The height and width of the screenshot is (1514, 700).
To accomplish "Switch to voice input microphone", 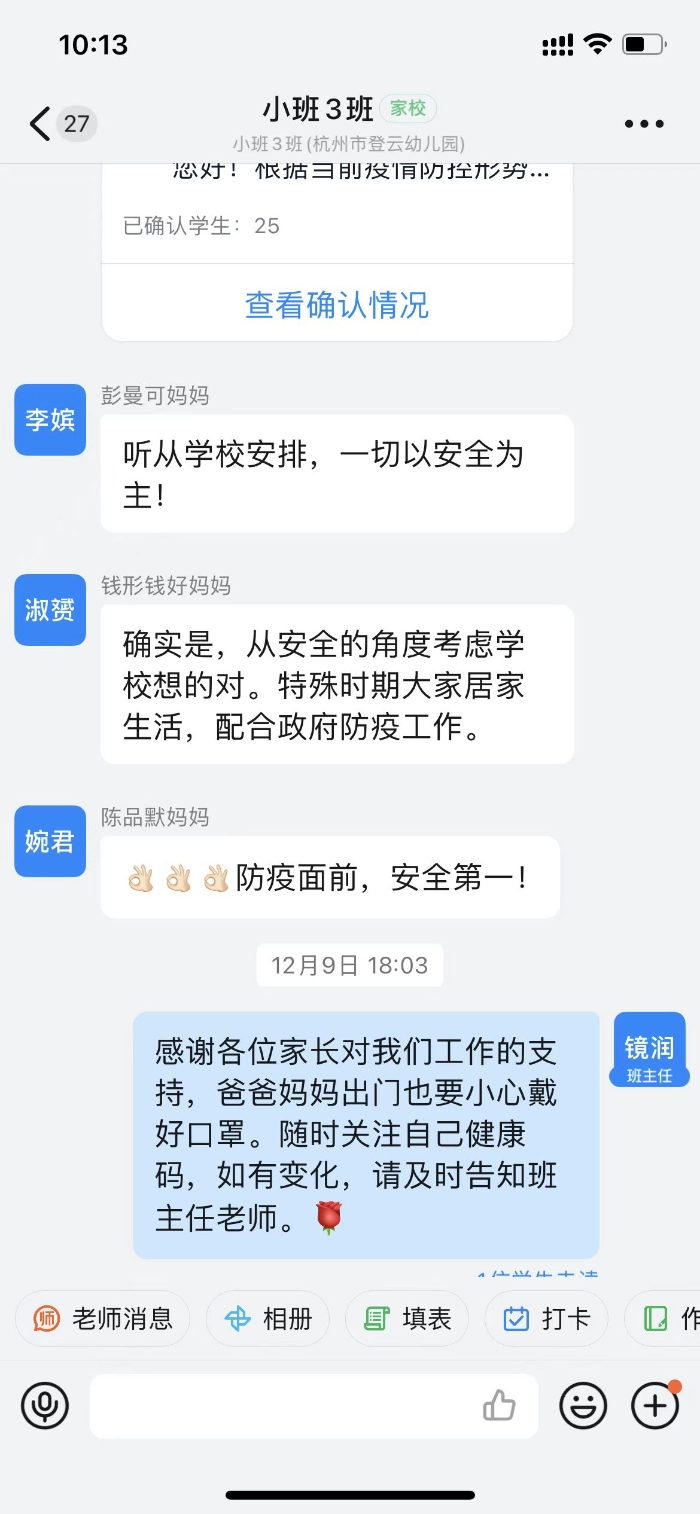I will tap(45, 1406).
